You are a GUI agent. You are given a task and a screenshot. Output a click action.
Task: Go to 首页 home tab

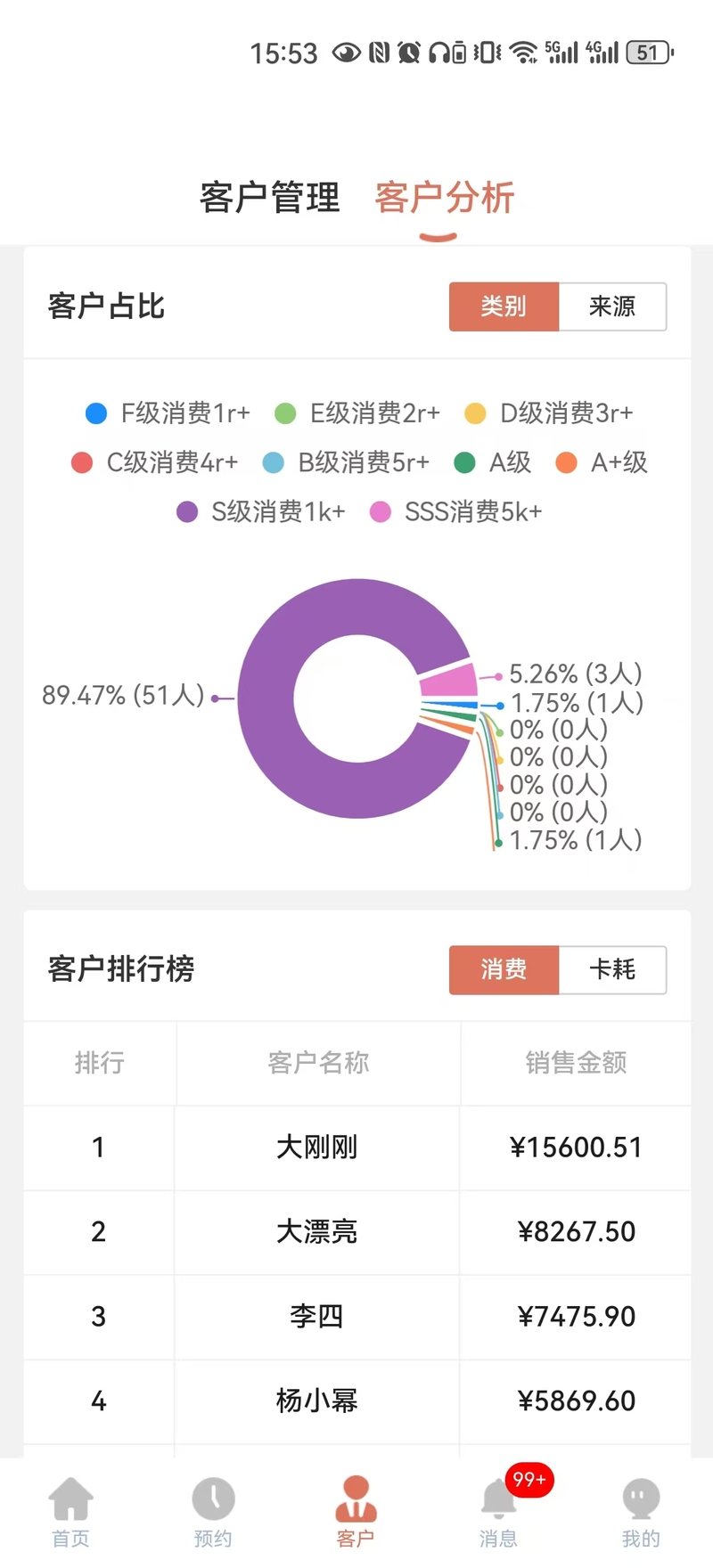(x=70, y=1513)
